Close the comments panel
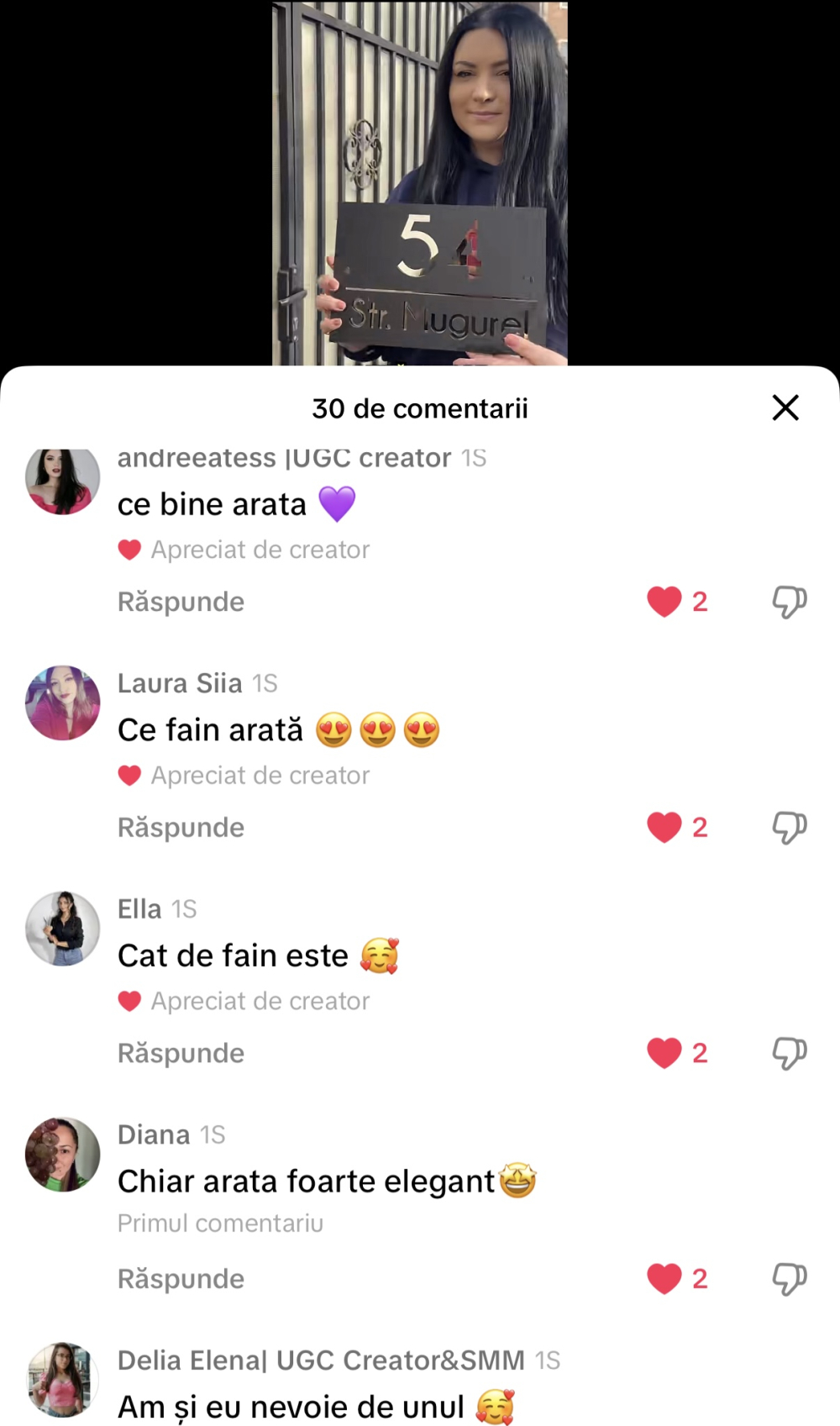 tap(785, 408)
